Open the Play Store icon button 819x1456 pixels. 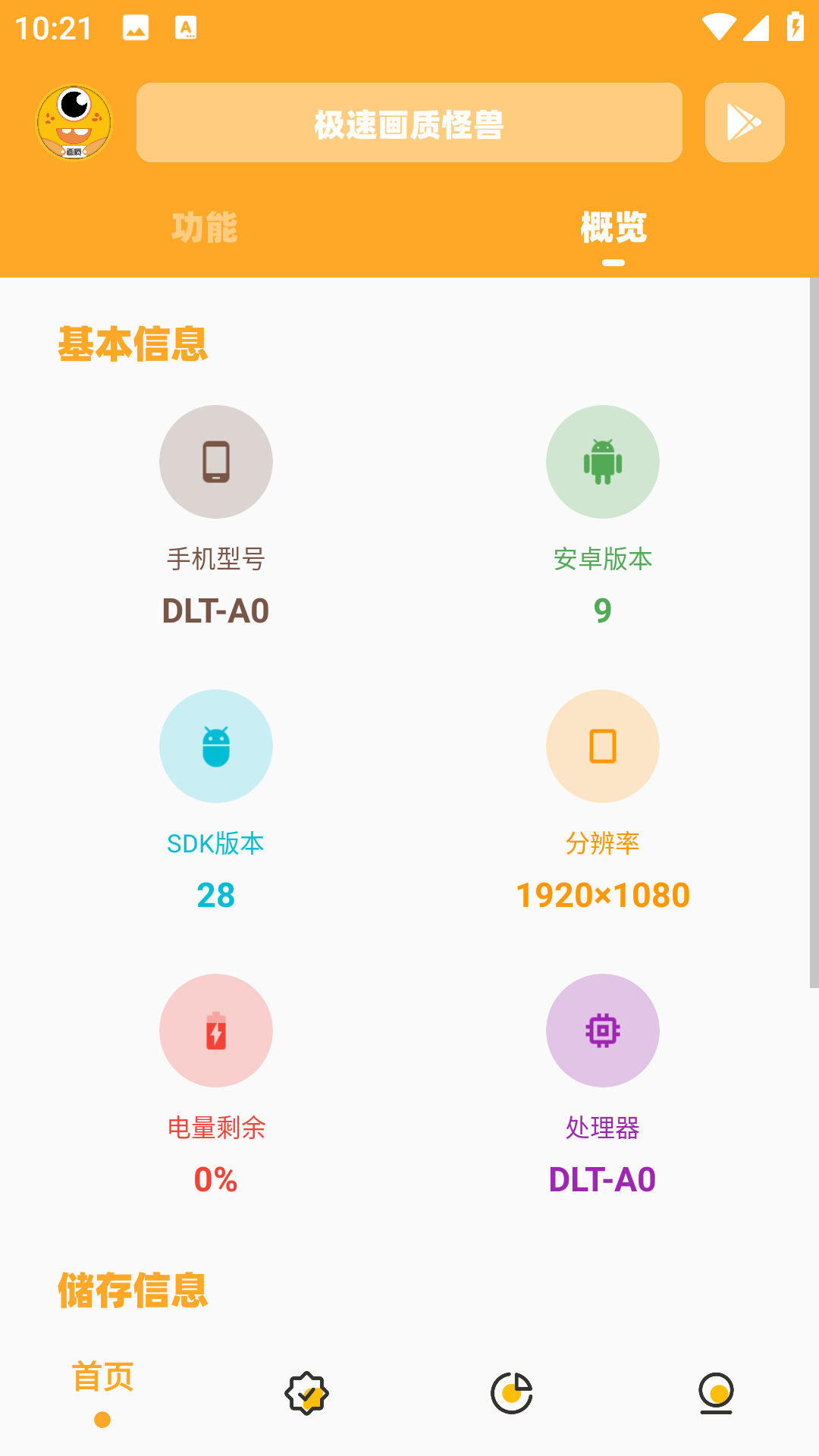click(745, 123)
